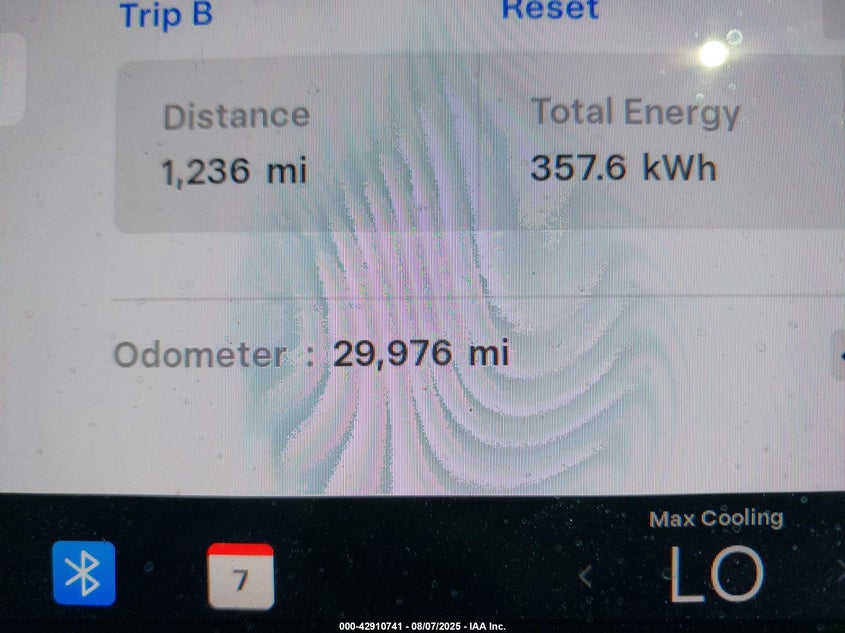Viewport: 845px width, 633px height.
Task: Open the calendar app icon
Action: (x=240, y=577)
